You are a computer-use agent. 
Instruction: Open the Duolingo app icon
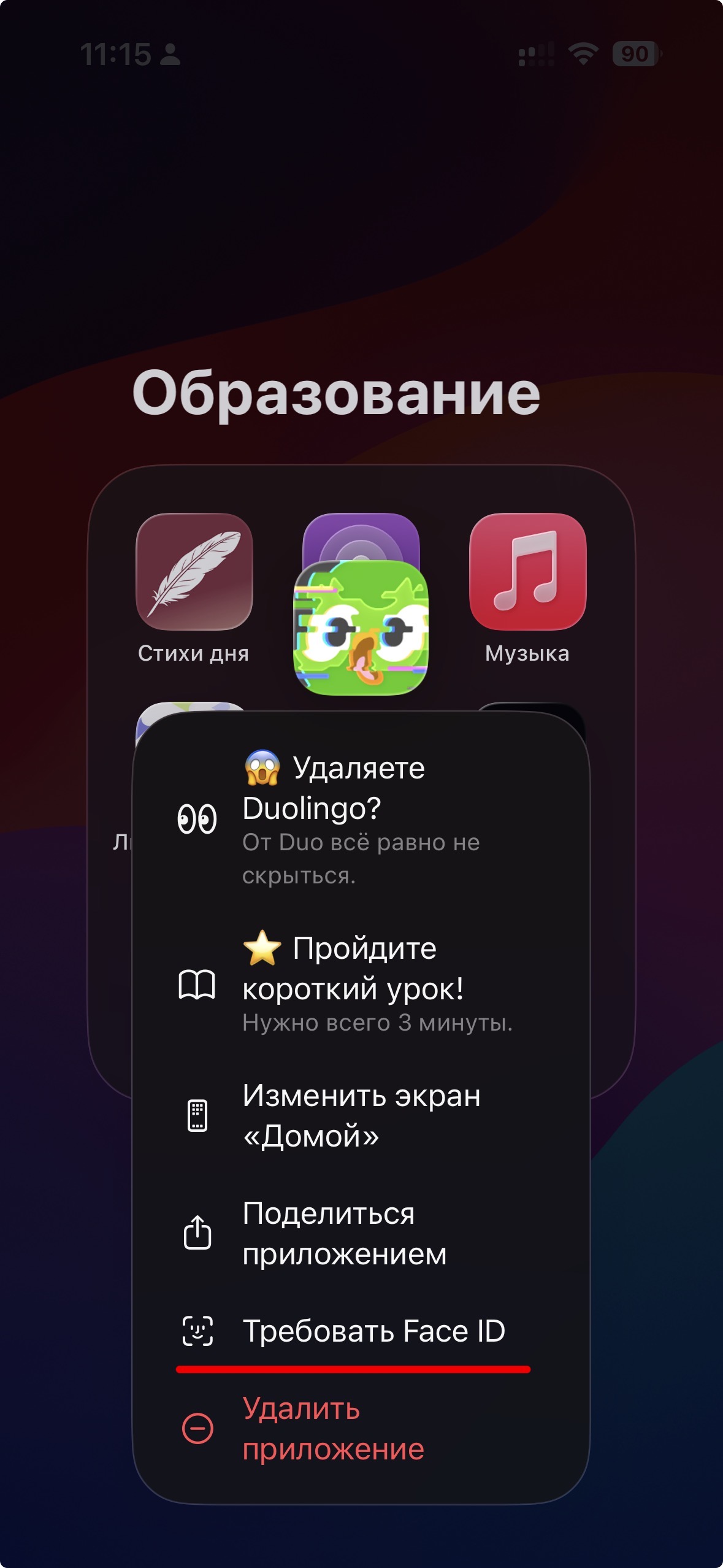point(361,627)
